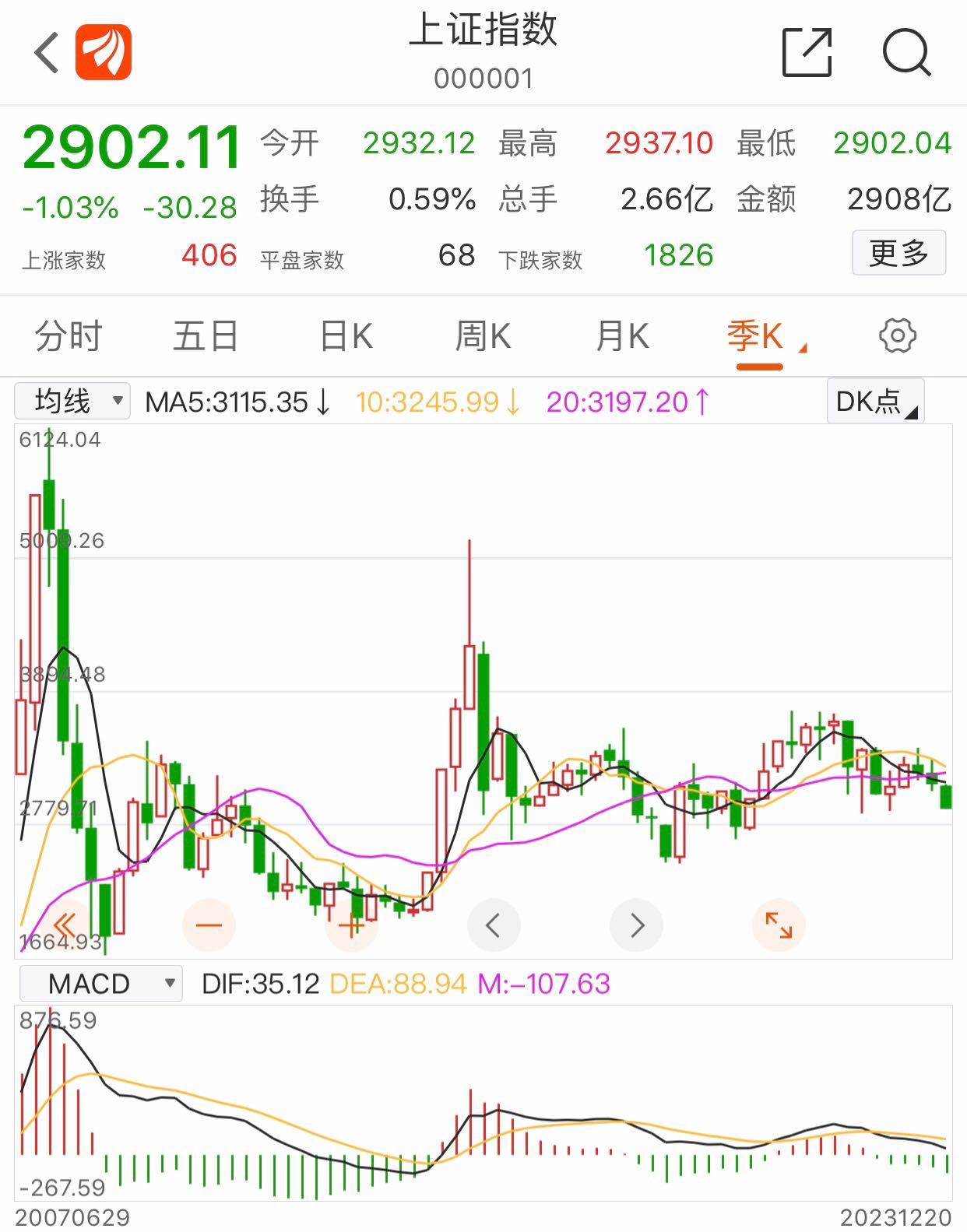Open the MACD indicator dropdown
This screenshot has width=967, height=1232.
click(x=100, y=984)
